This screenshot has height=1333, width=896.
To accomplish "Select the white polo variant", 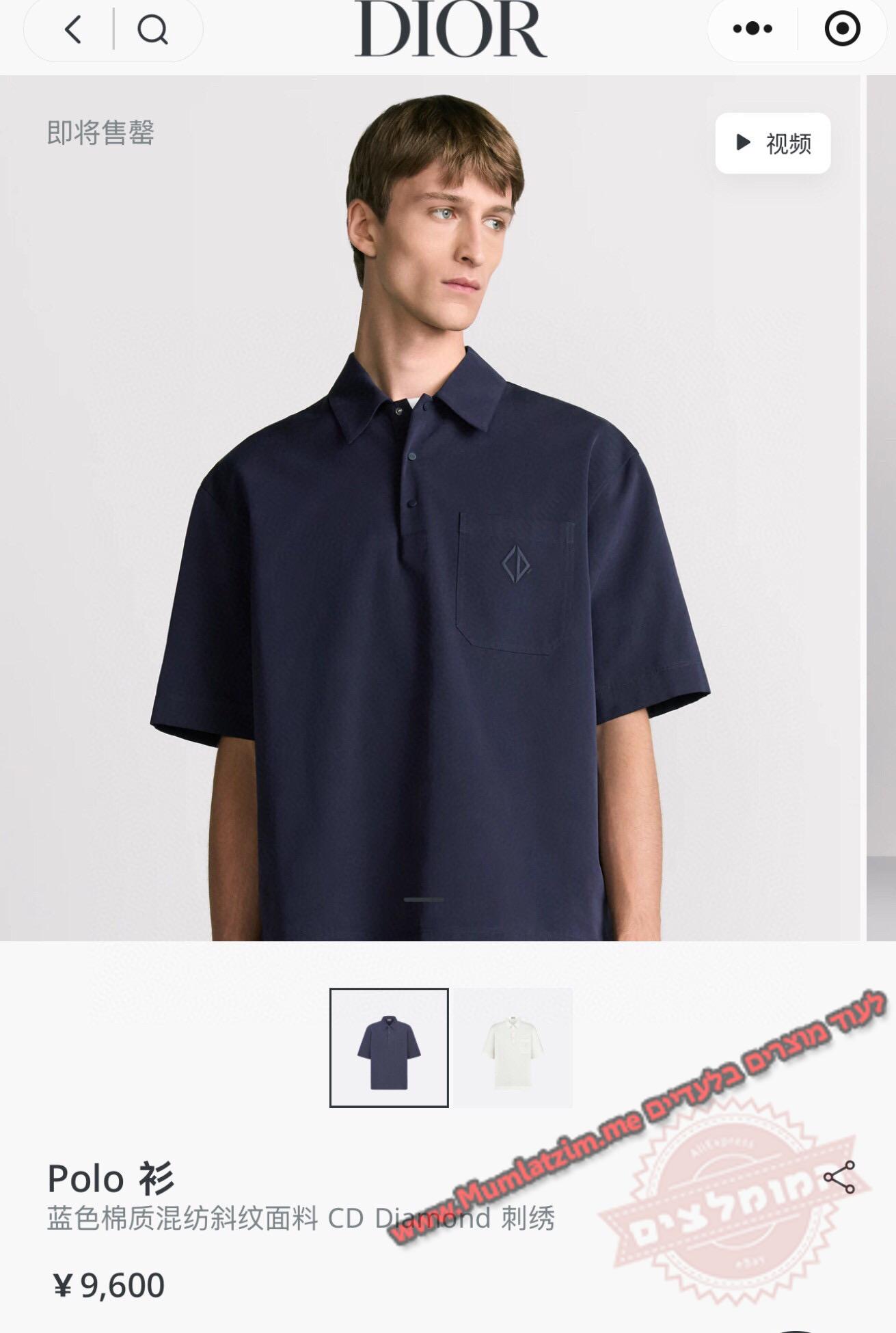I will coord(513,1047).
